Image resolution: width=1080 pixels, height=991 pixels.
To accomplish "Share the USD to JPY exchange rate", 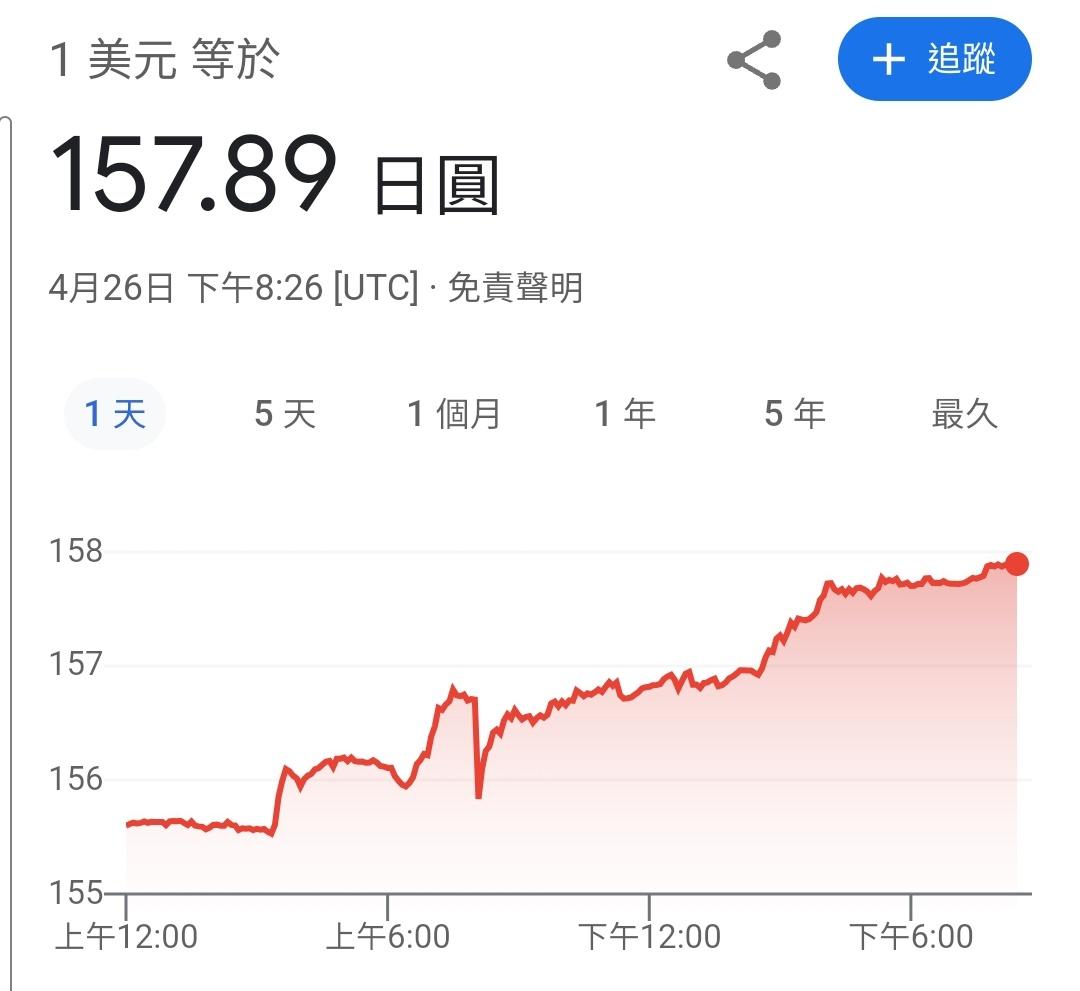I will [754, 60].
